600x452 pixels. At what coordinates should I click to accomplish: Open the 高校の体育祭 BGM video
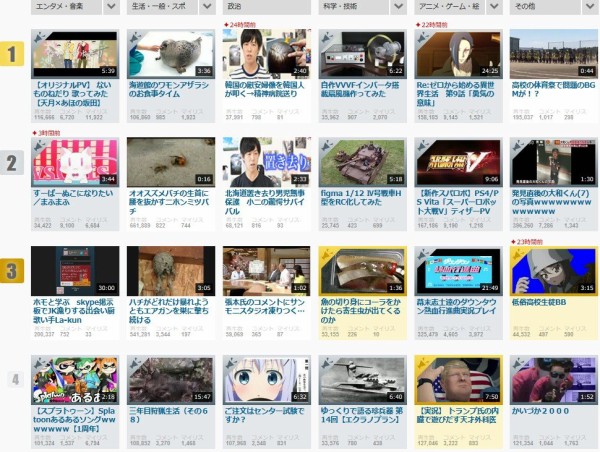pyautogui.click(x=554, y=54)
